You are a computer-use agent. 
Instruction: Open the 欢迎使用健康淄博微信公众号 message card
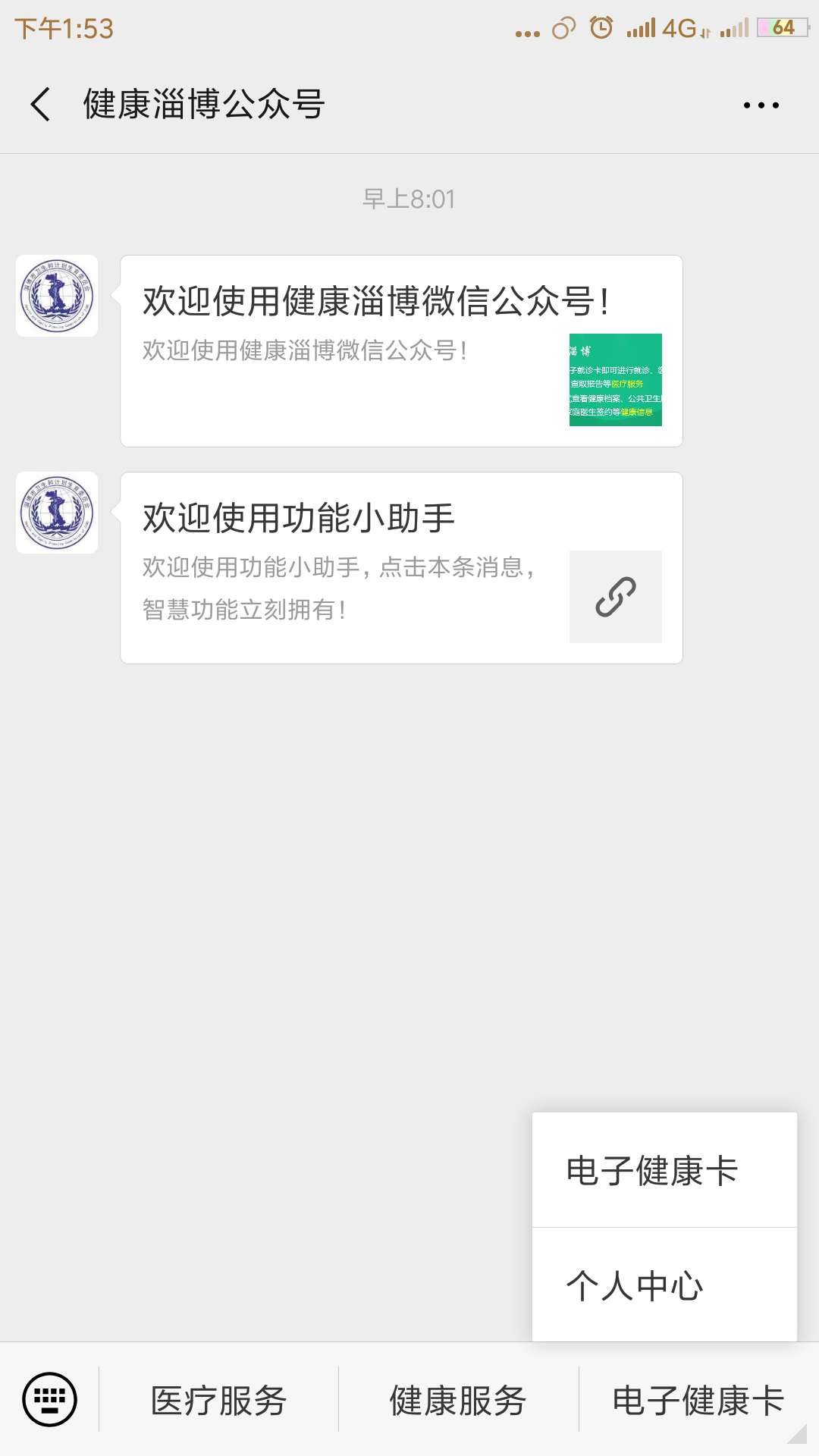click(401, 351)
